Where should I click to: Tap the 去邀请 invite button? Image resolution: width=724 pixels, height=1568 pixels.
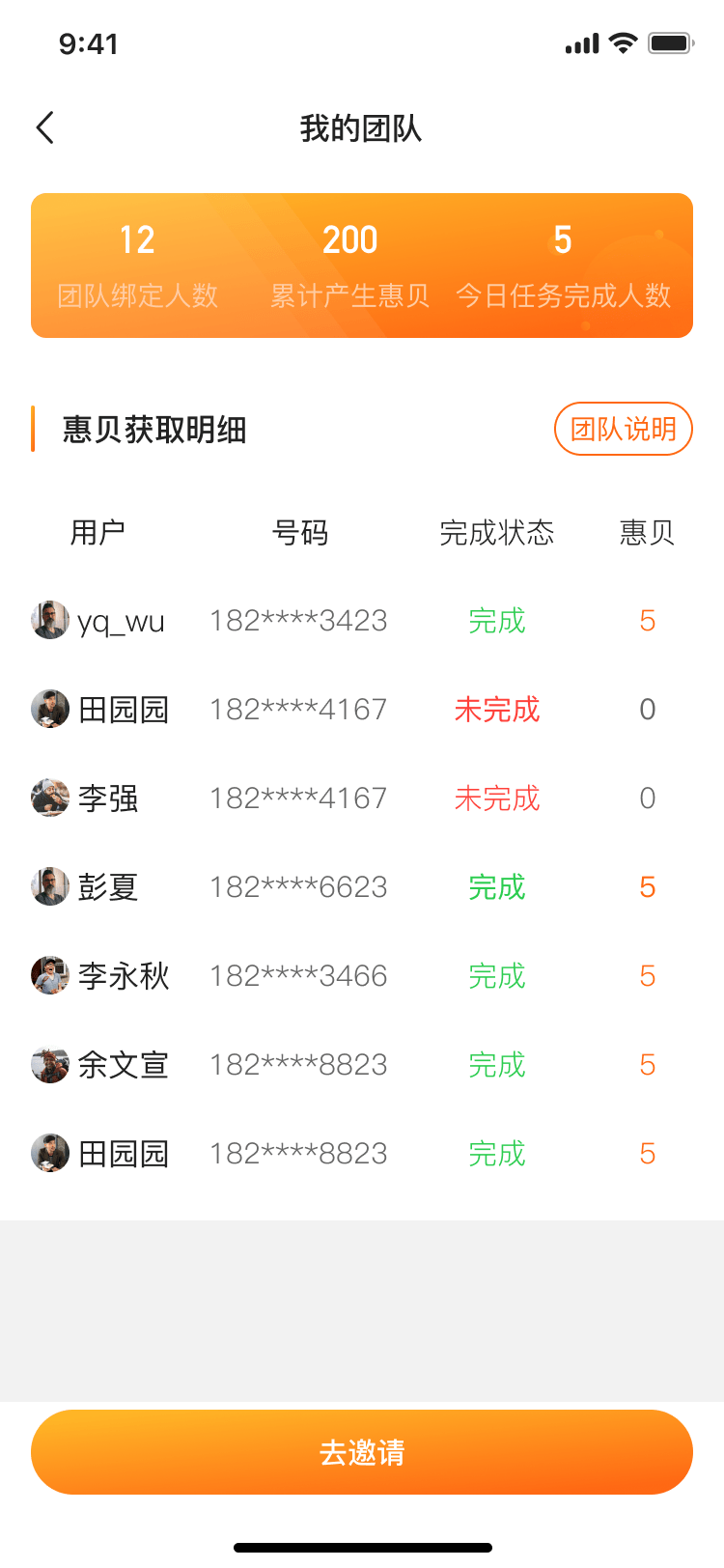click(362, 1452)
